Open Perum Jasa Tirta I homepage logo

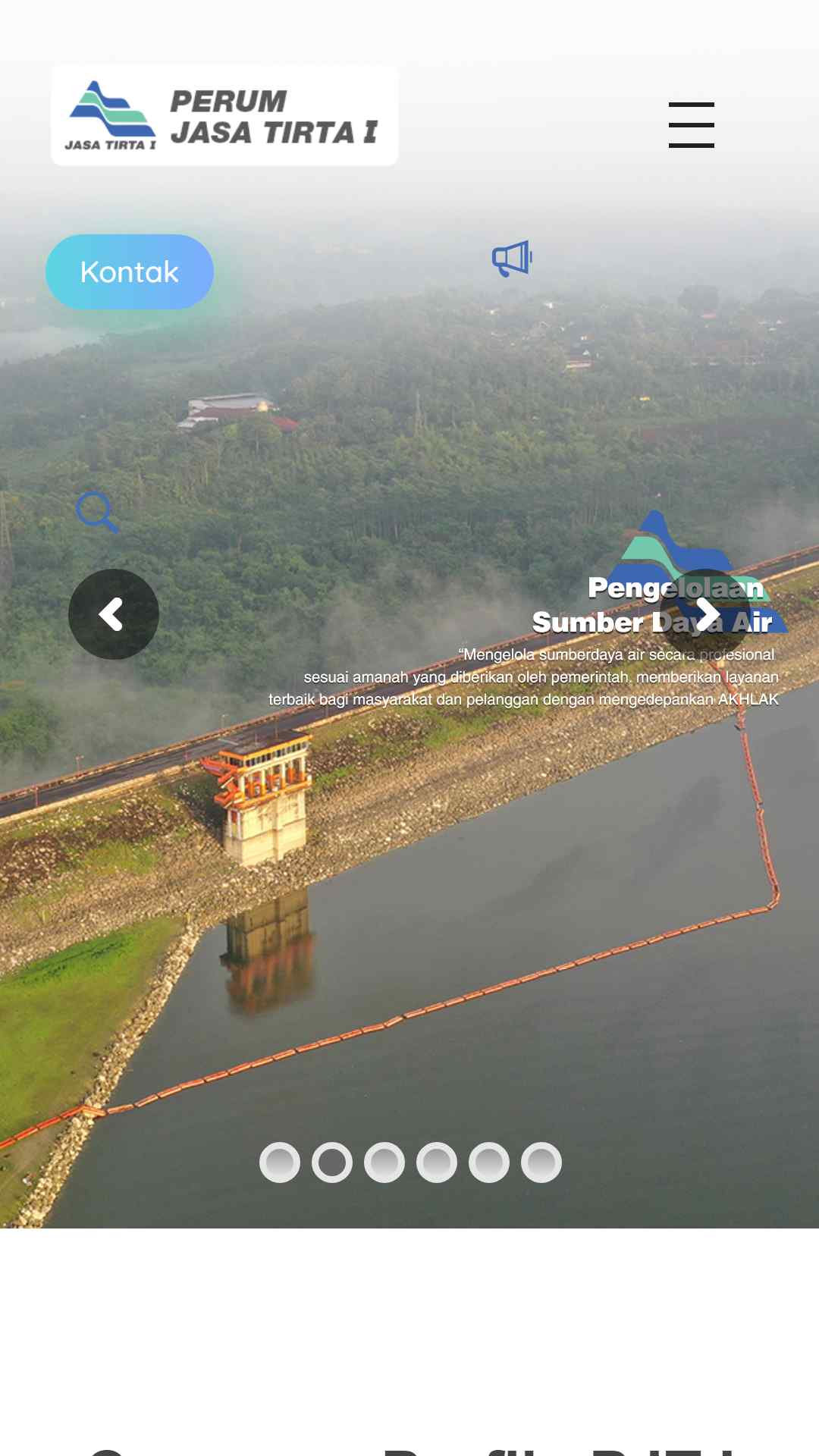click(224, 116)
